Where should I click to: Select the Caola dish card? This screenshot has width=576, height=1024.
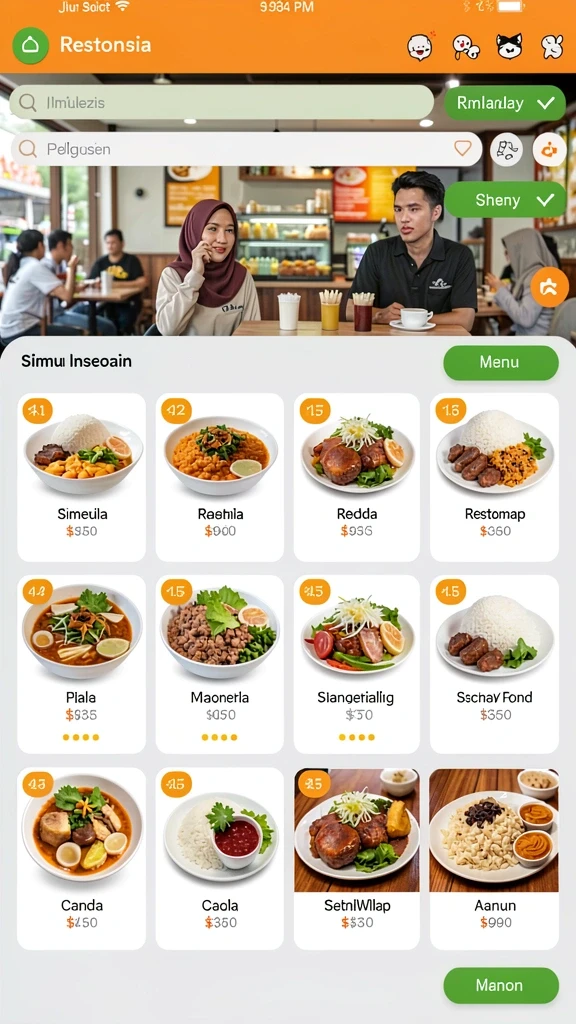click(220, 859)
